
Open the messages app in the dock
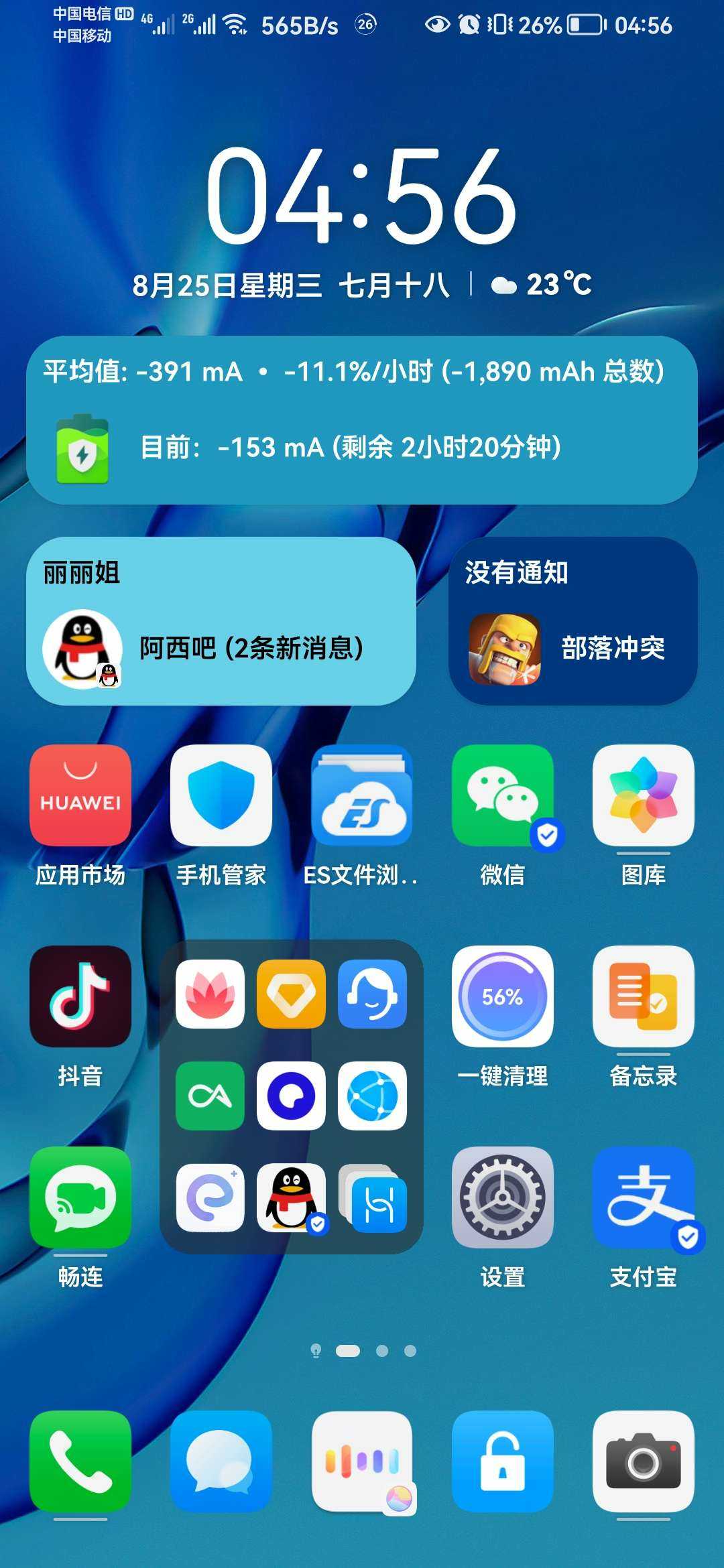click(x=221, y=1461)
